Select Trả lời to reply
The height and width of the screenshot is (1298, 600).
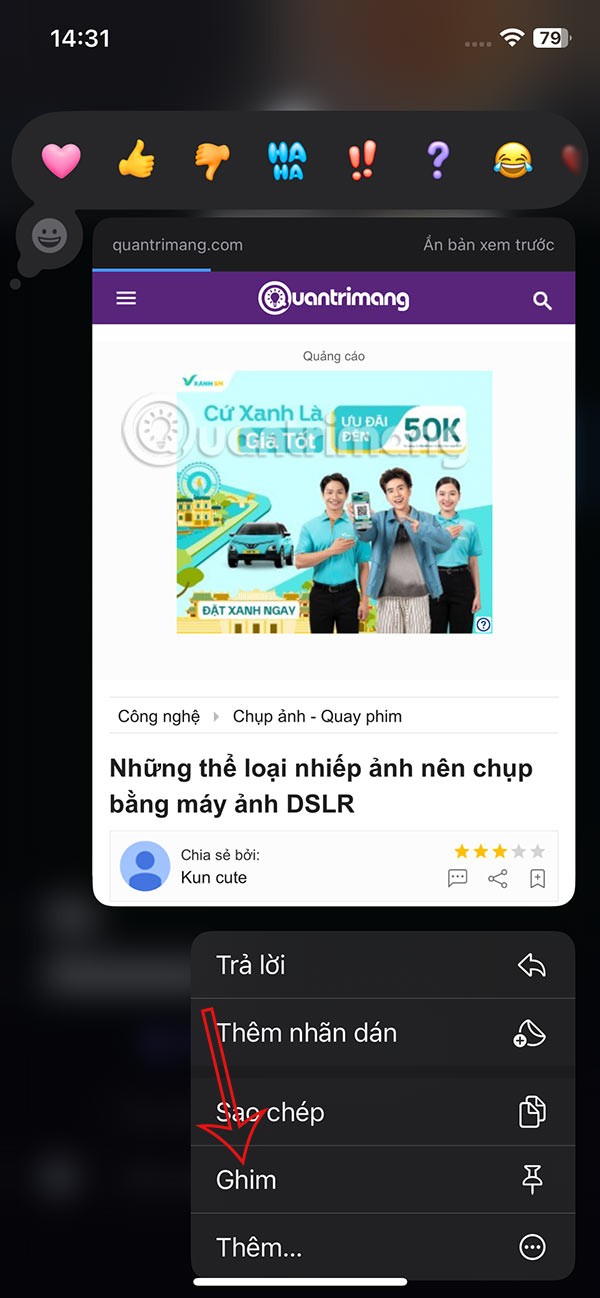(x=383, y=965)
